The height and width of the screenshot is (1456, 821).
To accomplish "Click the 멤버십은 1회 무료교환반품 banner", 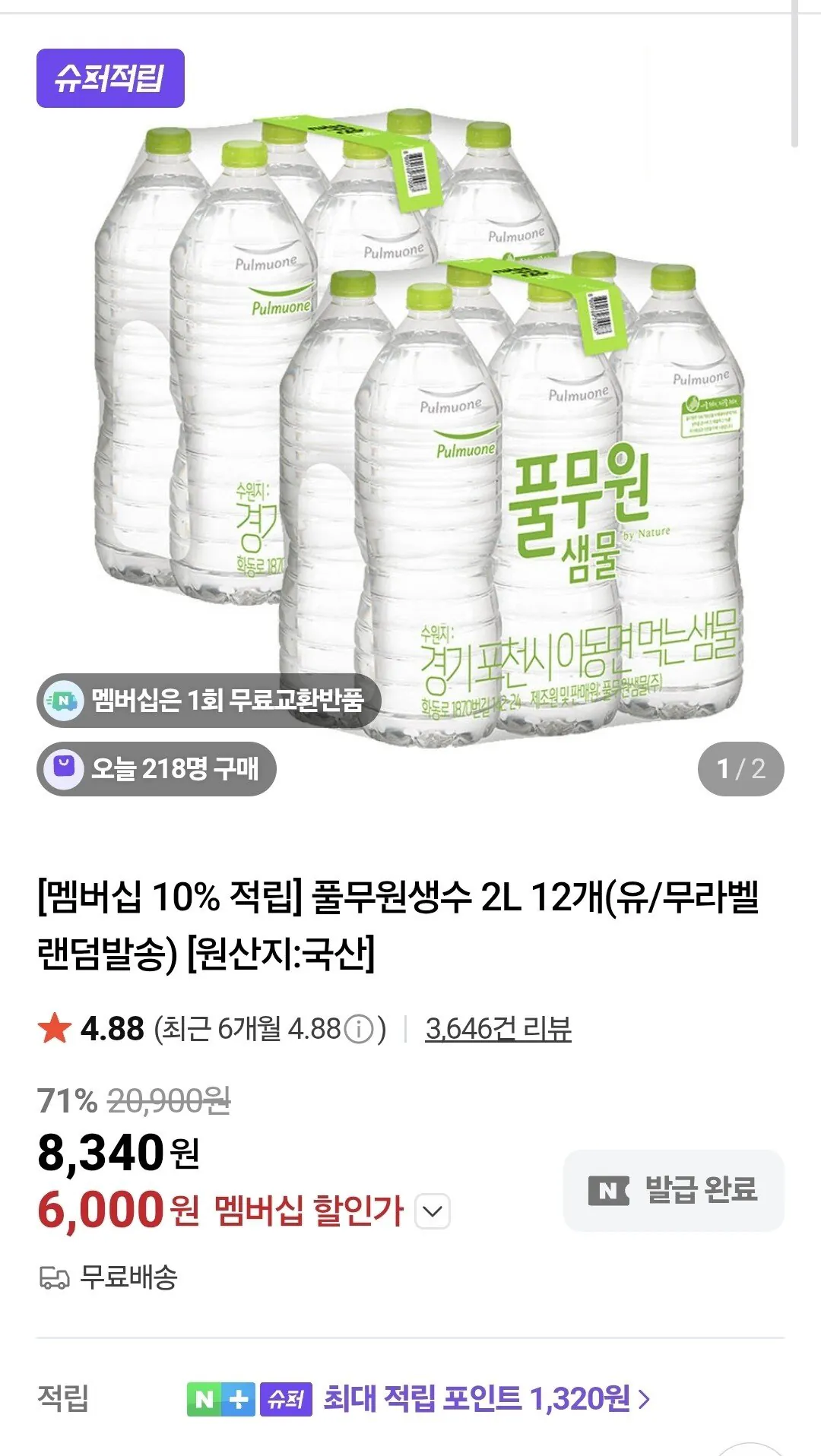I will [205, 699].
